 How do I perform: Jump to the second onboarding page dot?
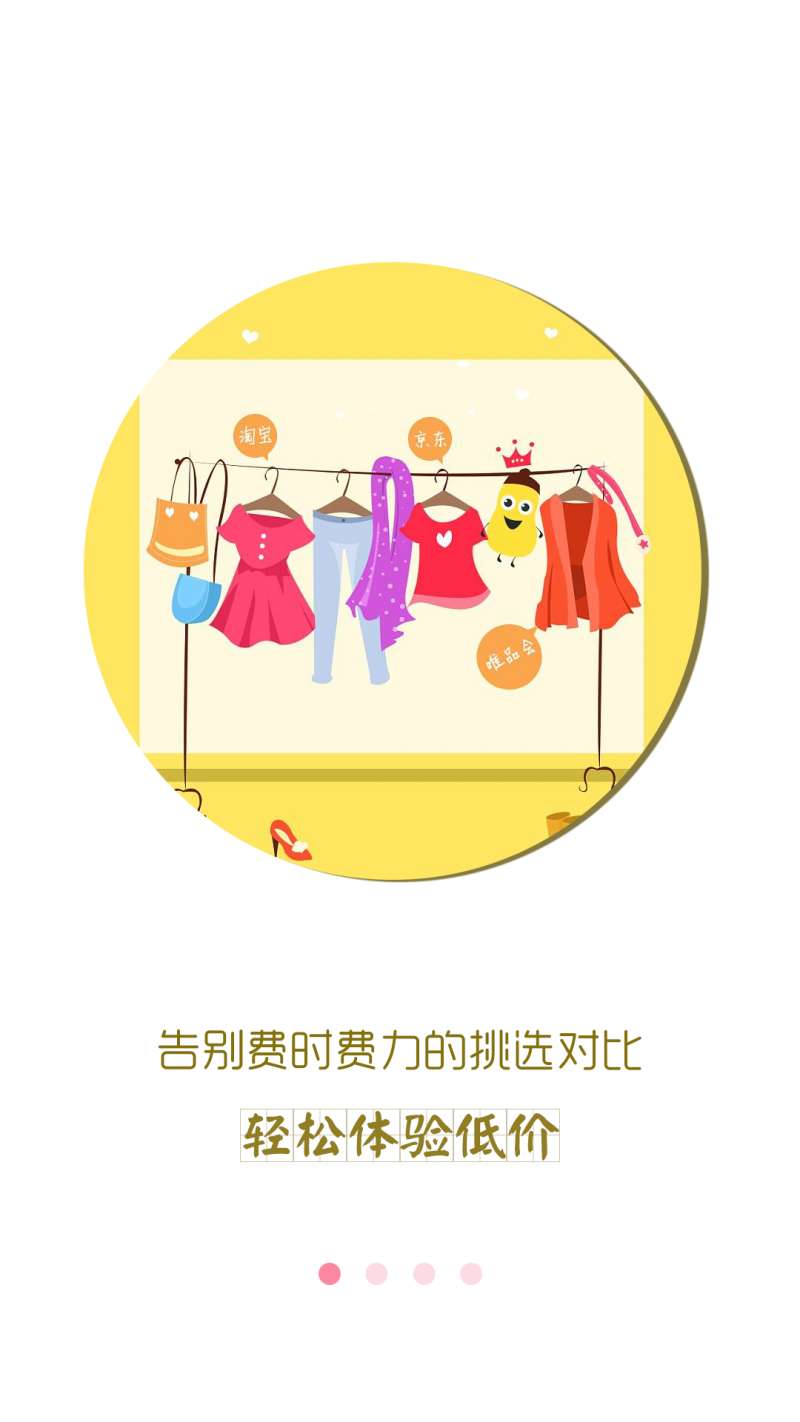(x=376, y=1273)
